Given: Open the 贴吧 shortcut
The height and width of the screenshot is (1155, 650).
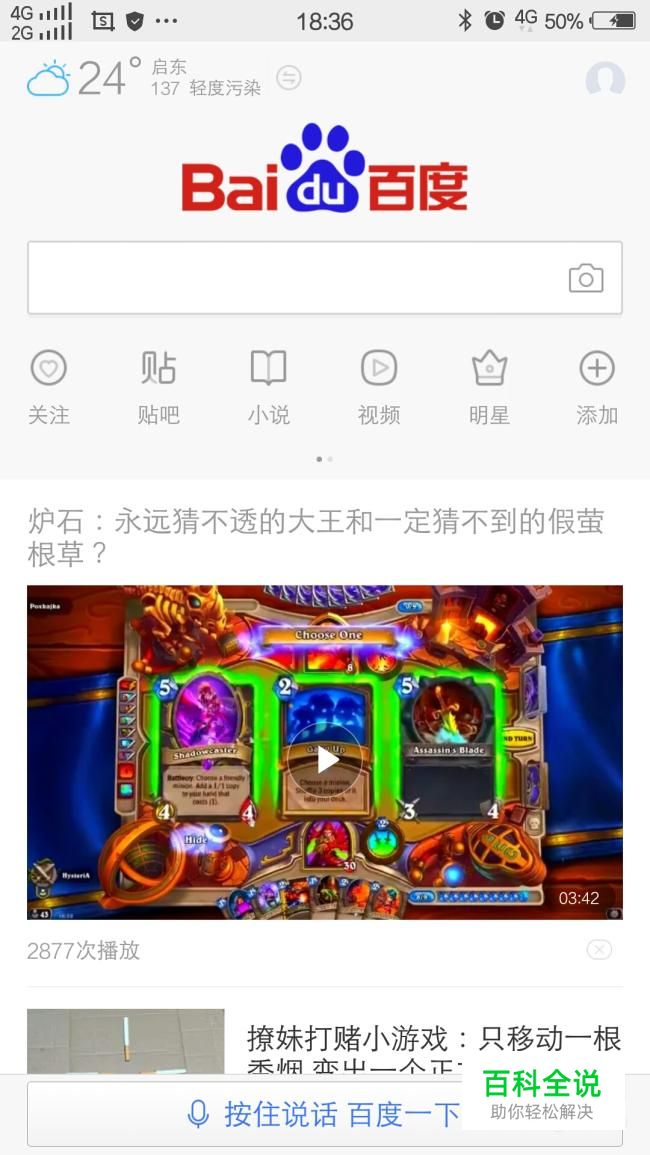Looking at the screenshot, I should pyautogui.click(x=158, y=388).
